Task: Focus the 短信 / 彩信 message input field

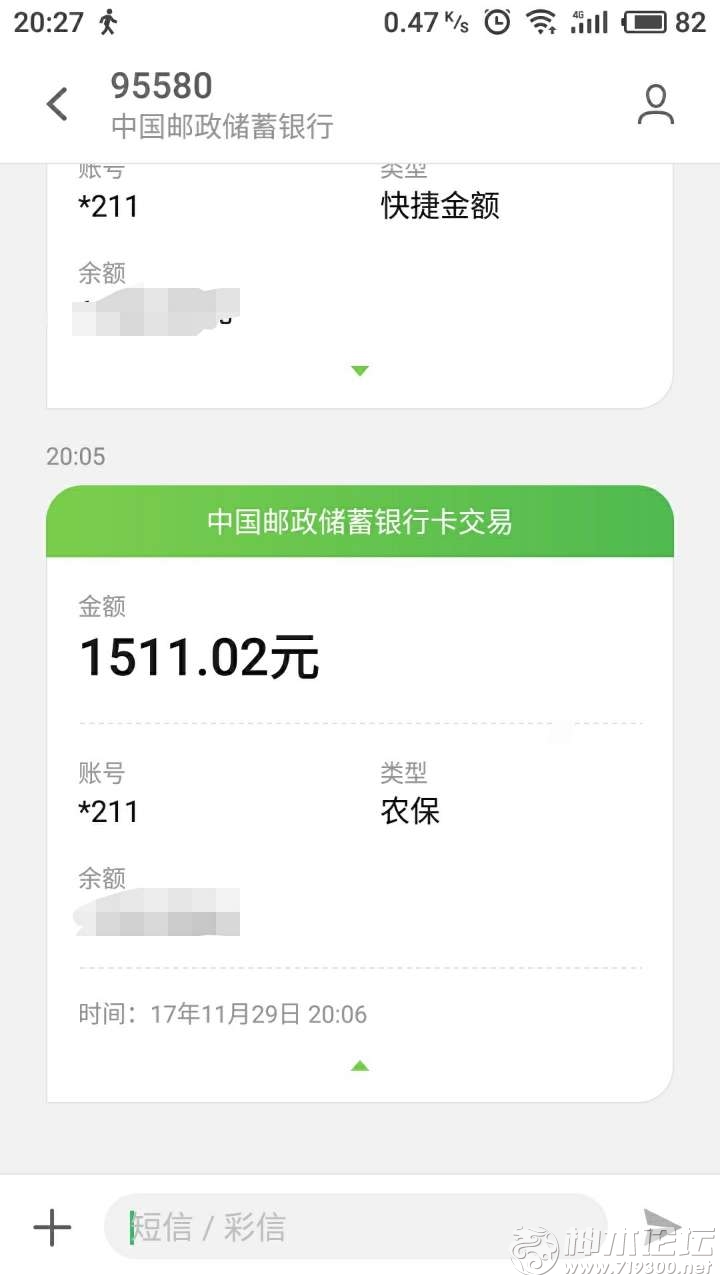Action: [355, 1227]
